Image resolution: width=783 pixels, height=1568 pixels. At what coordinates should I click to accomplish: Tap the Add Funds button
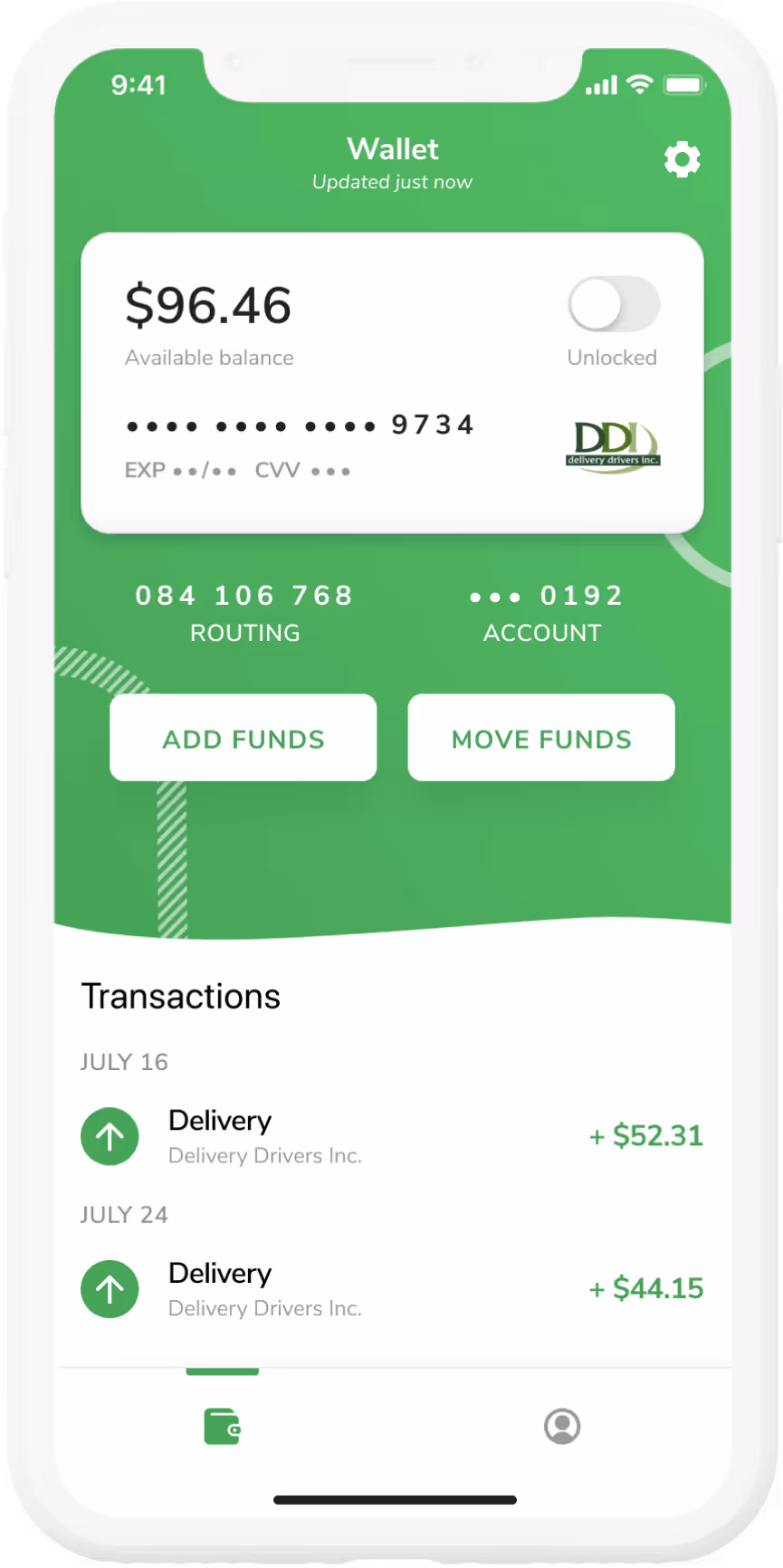243,738
